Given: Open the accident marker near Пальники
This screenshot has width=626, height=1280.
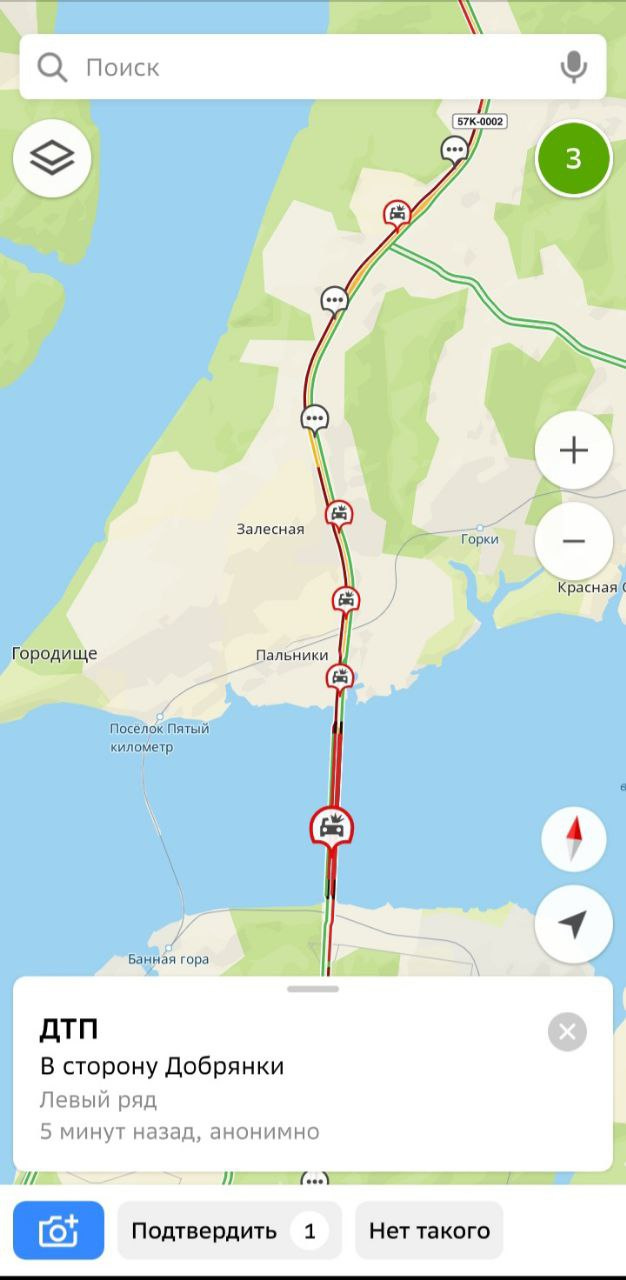Looking at the screenshot, I should tap(340, 677).
